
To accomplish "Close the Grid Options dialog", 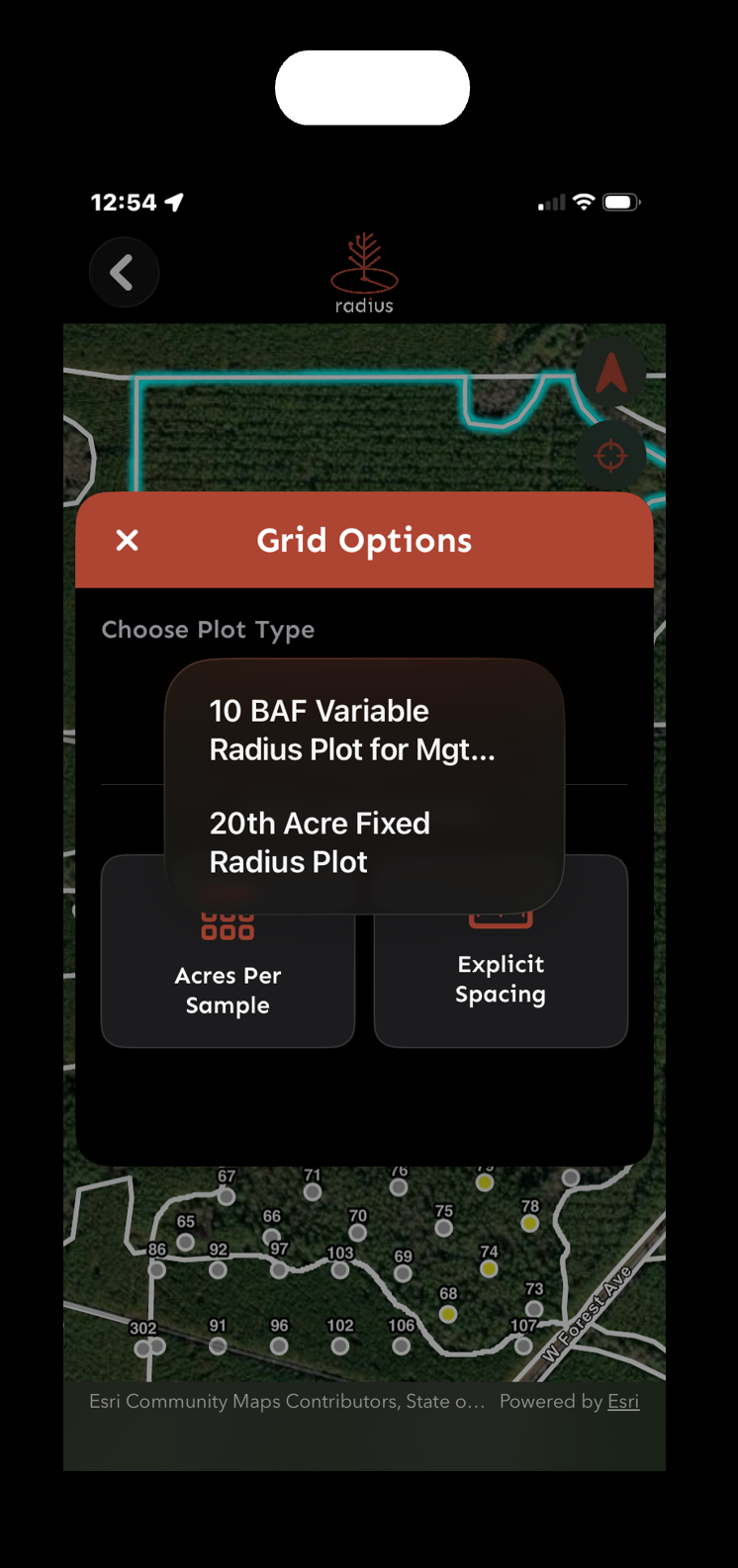I will (128, 540).
